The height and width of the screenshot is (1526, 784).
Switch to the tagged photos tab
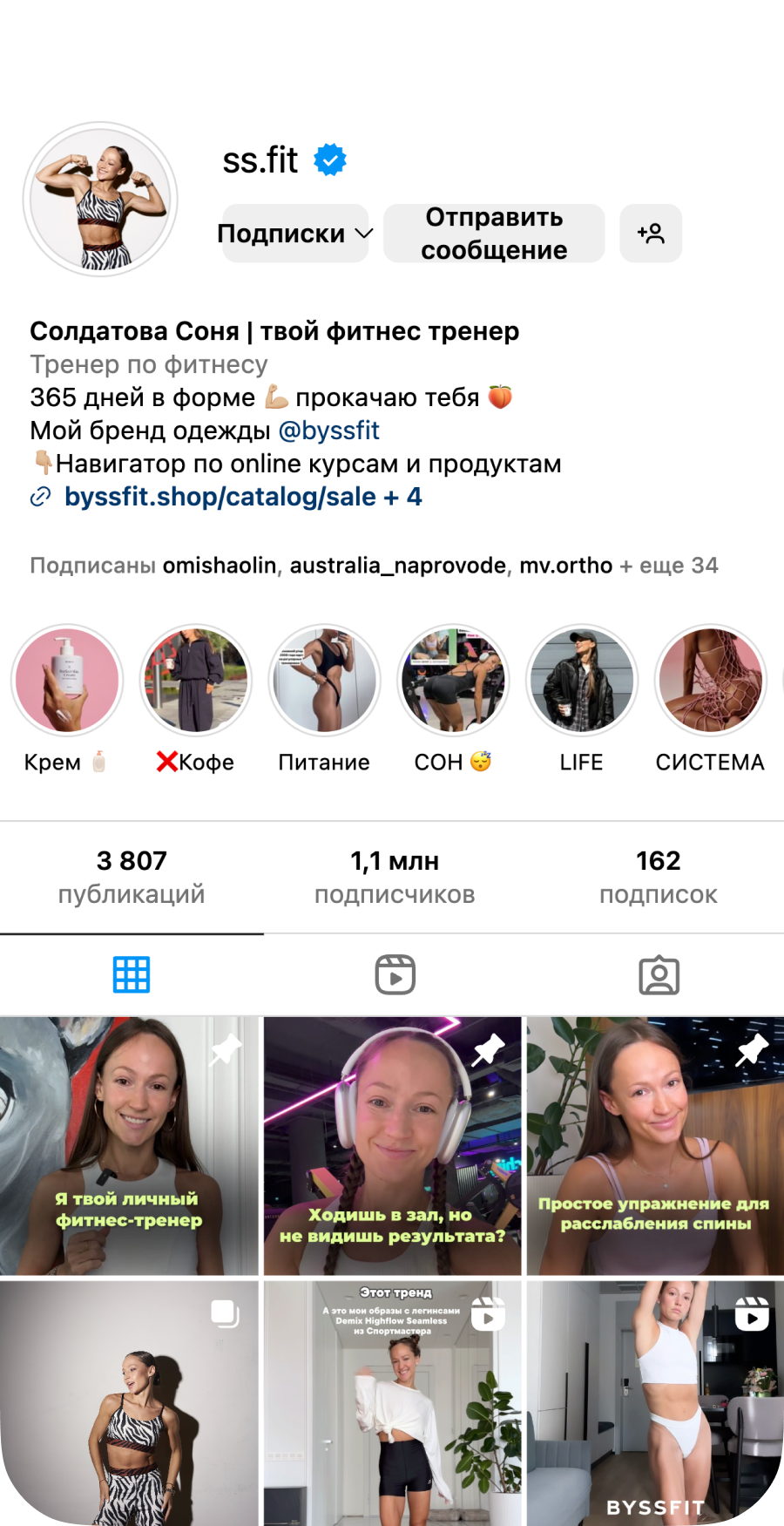[659, 975]
